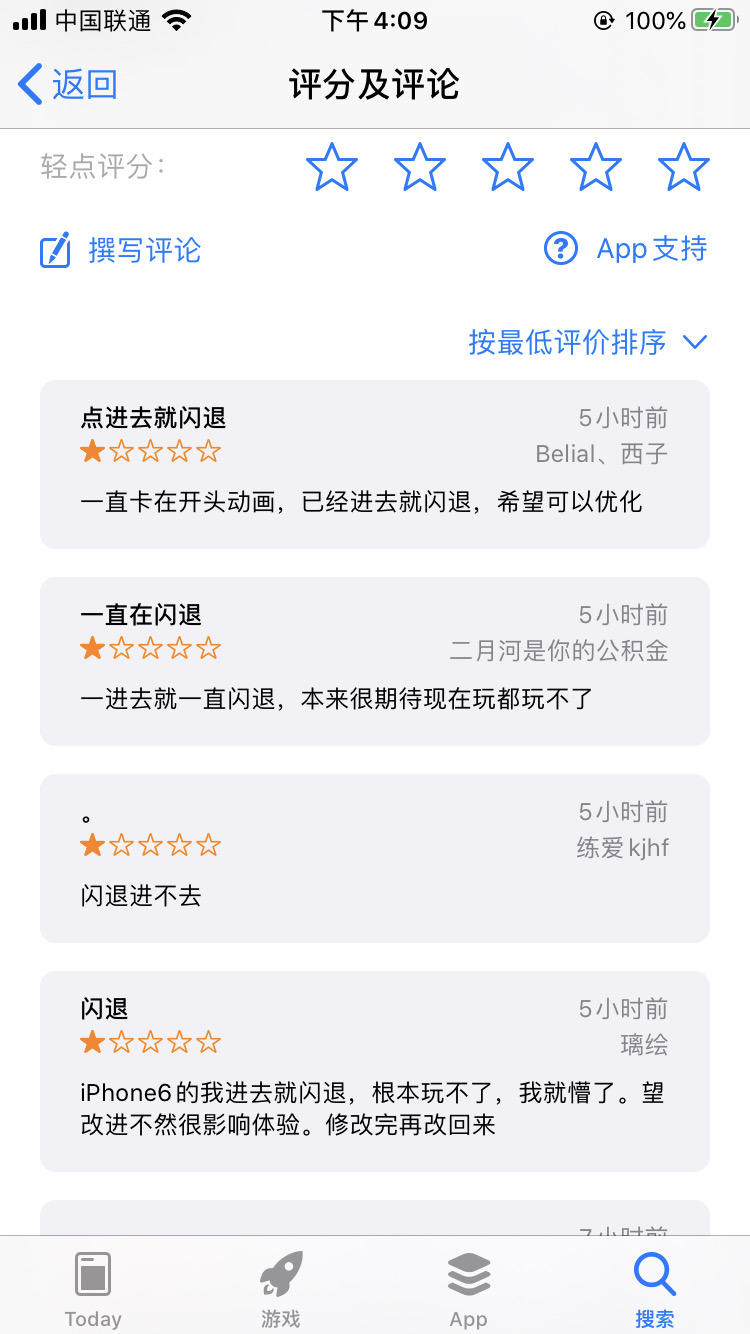750x1334 pixels.
Task: Select the 搜索 tab
Action: [655, 1289]
